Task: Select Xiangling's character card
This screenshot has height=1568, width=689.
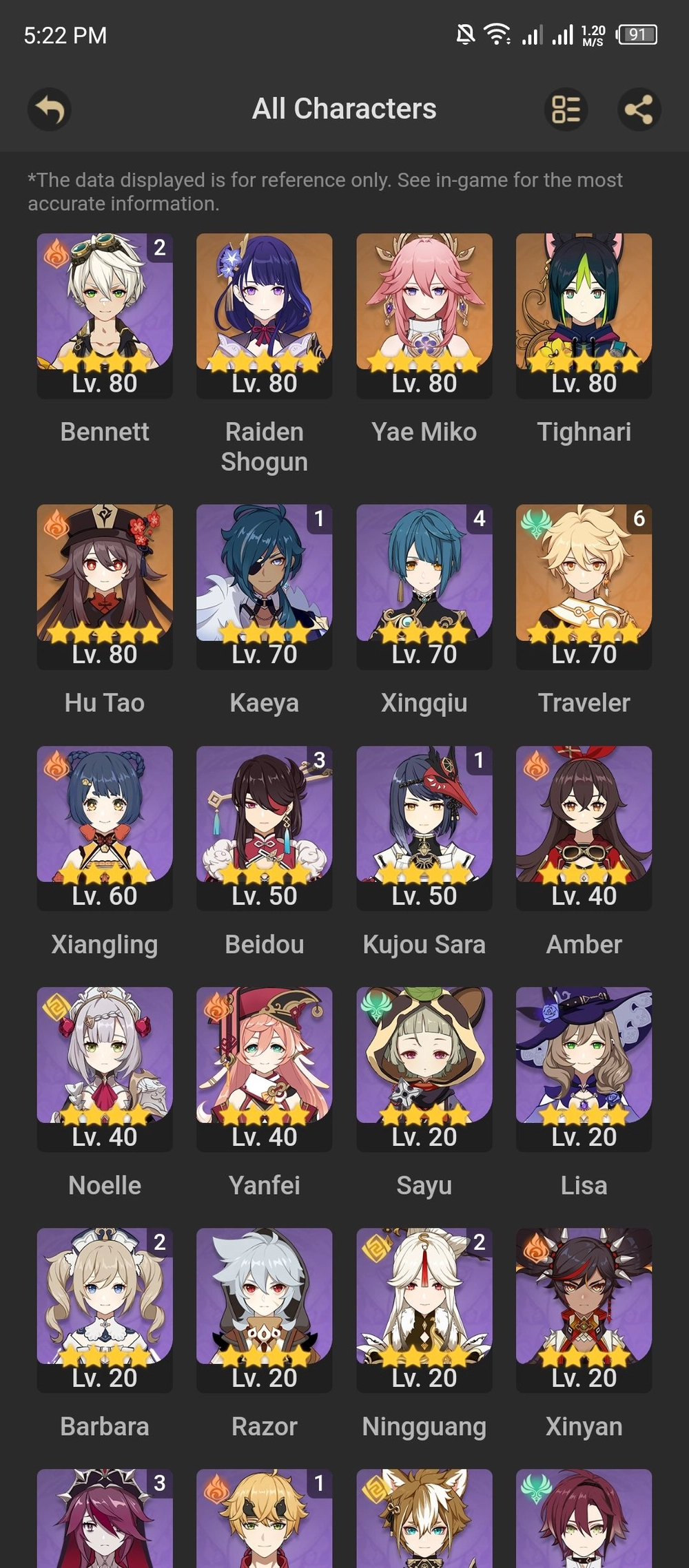Action: point(105,828)
